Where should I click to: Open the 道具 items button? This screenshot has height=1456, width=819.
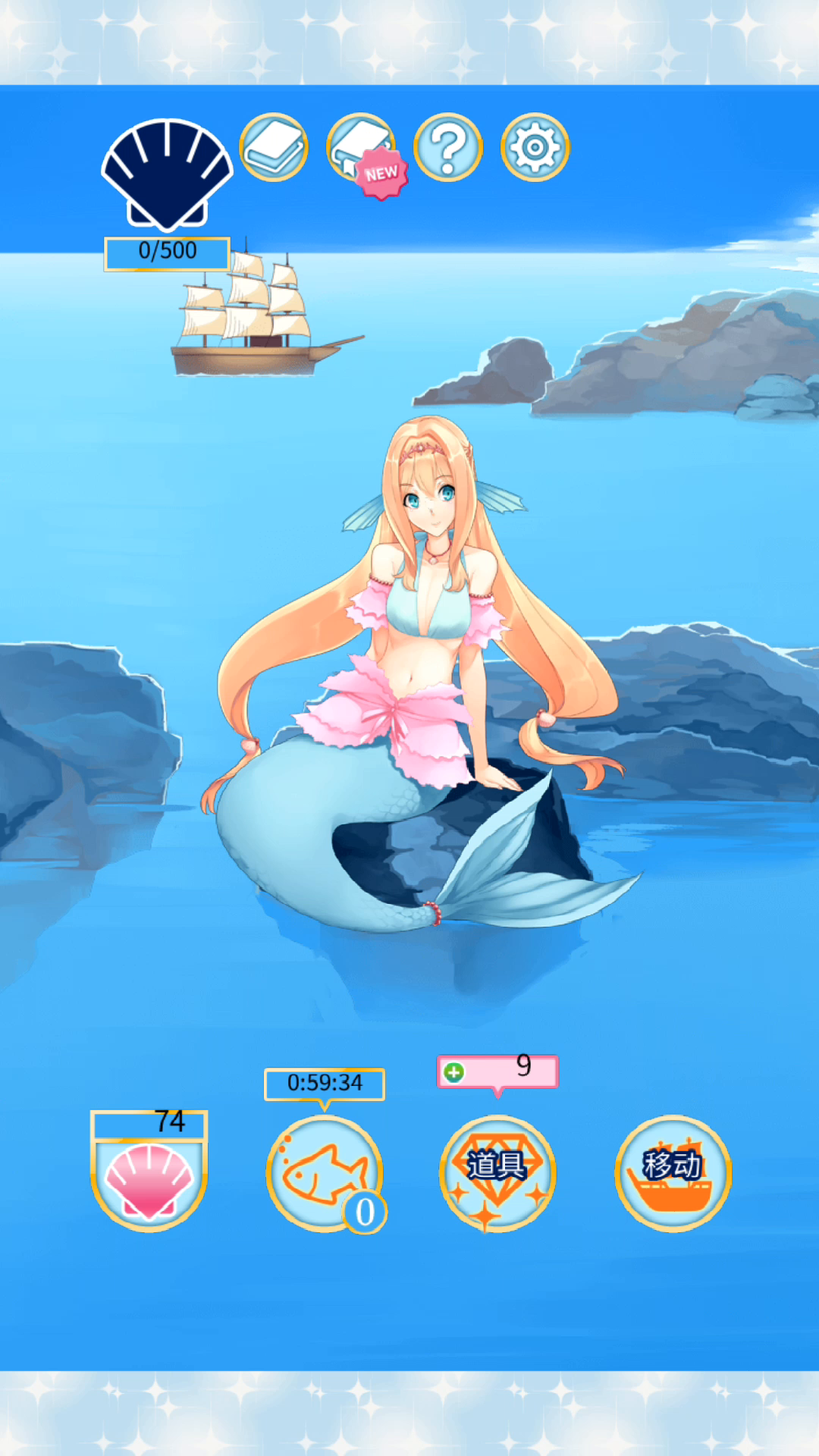point(497,1173)
